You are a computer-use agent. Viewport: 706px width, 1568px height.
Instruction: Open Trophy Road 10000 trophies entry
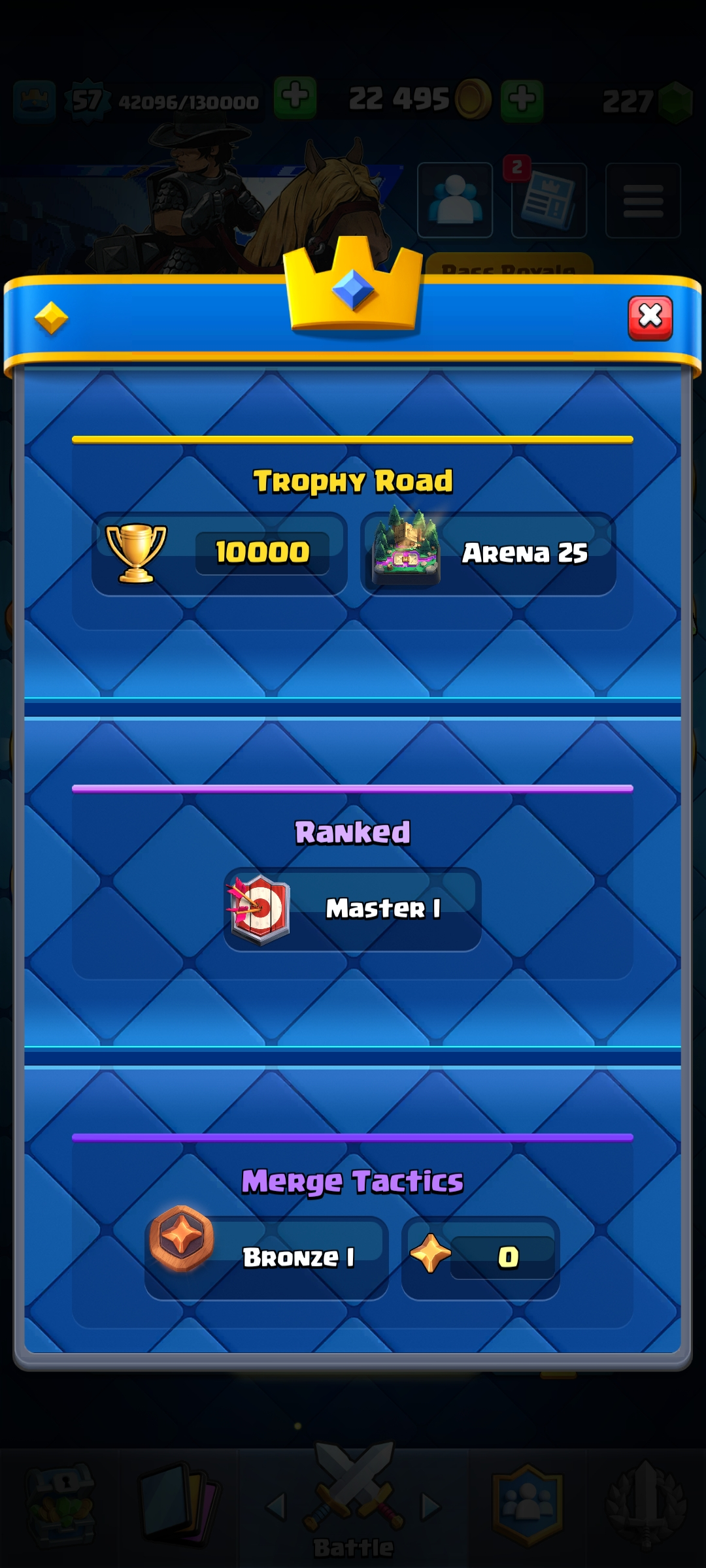coord(220,553)
